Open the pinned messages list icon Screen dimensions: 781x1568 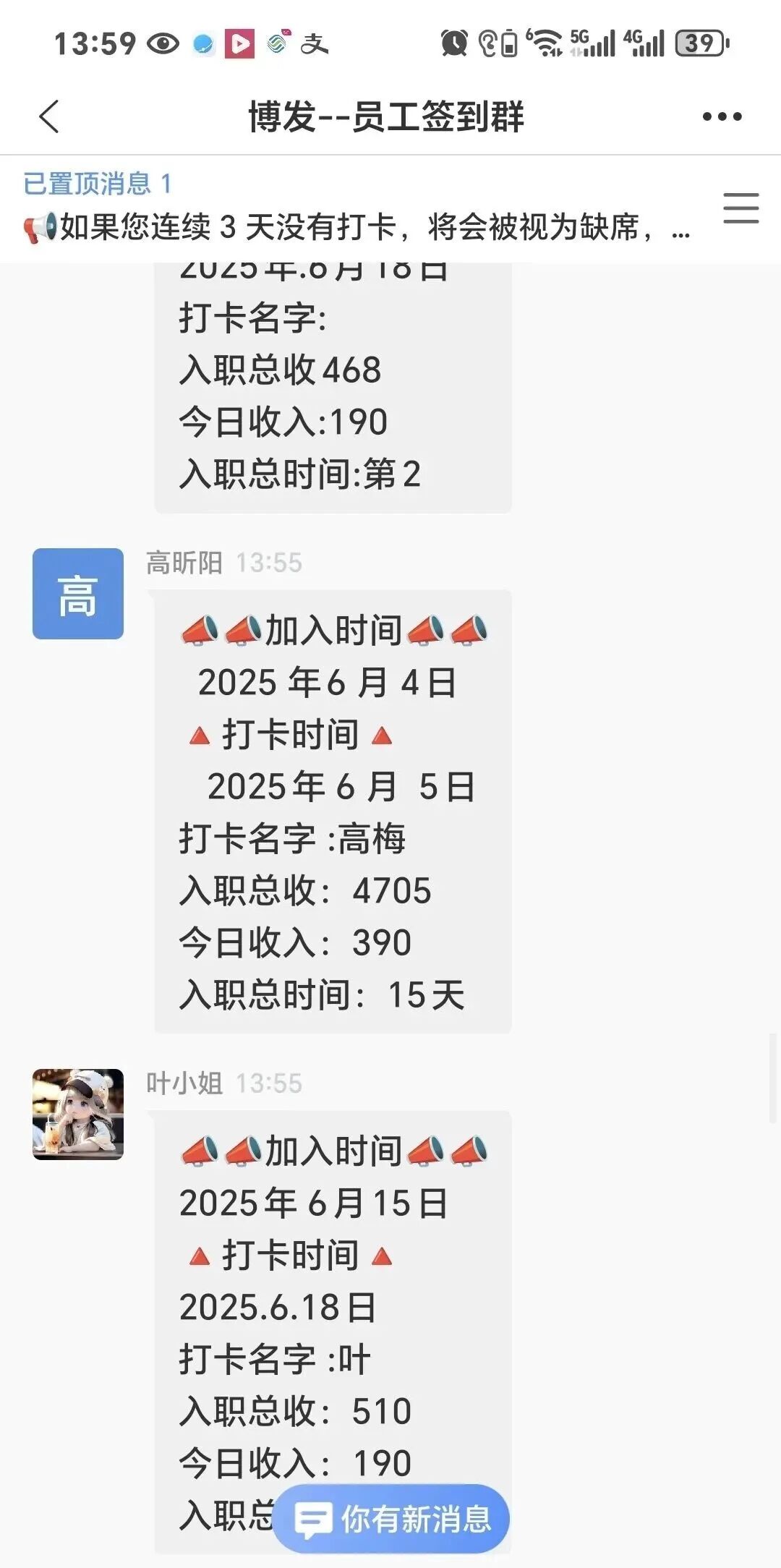pos(741,208)
